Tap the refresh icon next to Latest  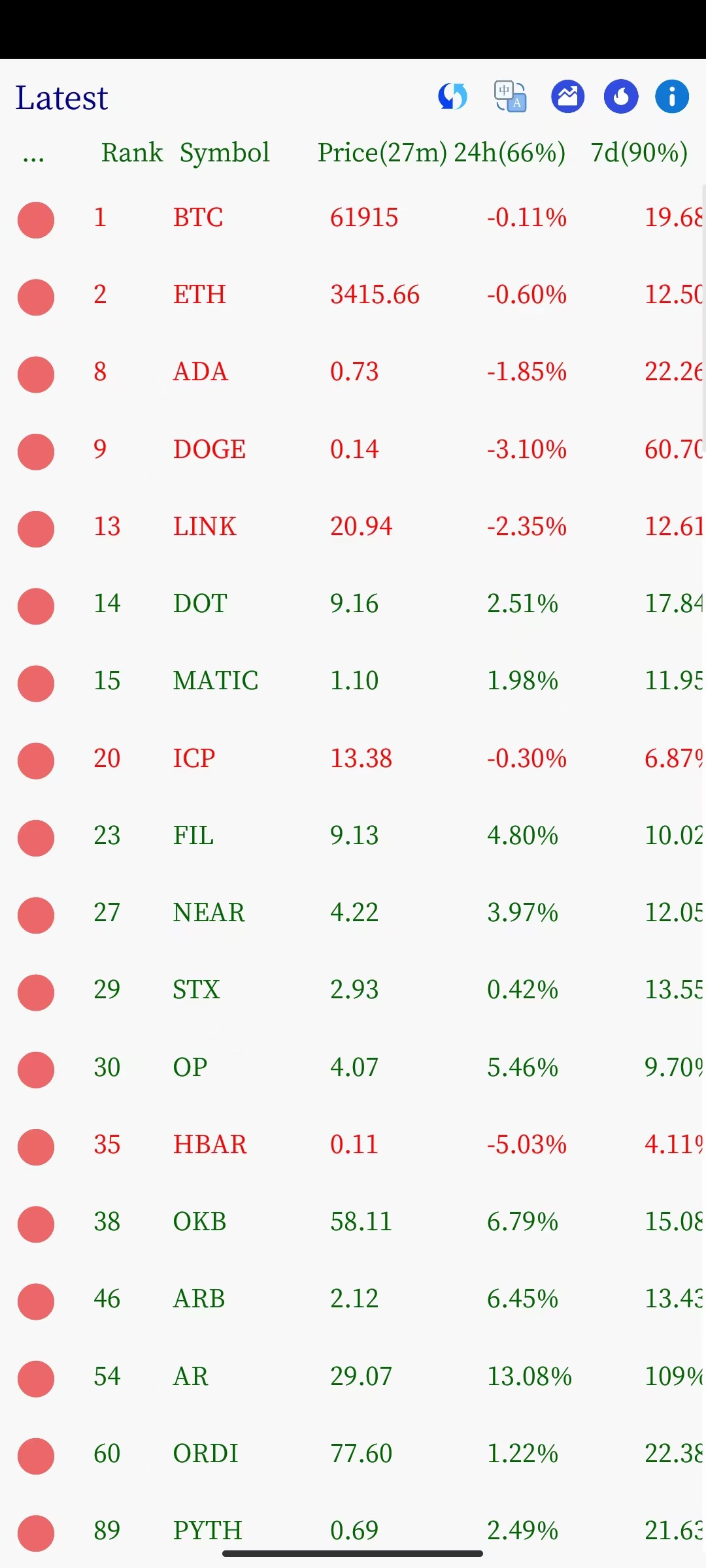point(452,97)
